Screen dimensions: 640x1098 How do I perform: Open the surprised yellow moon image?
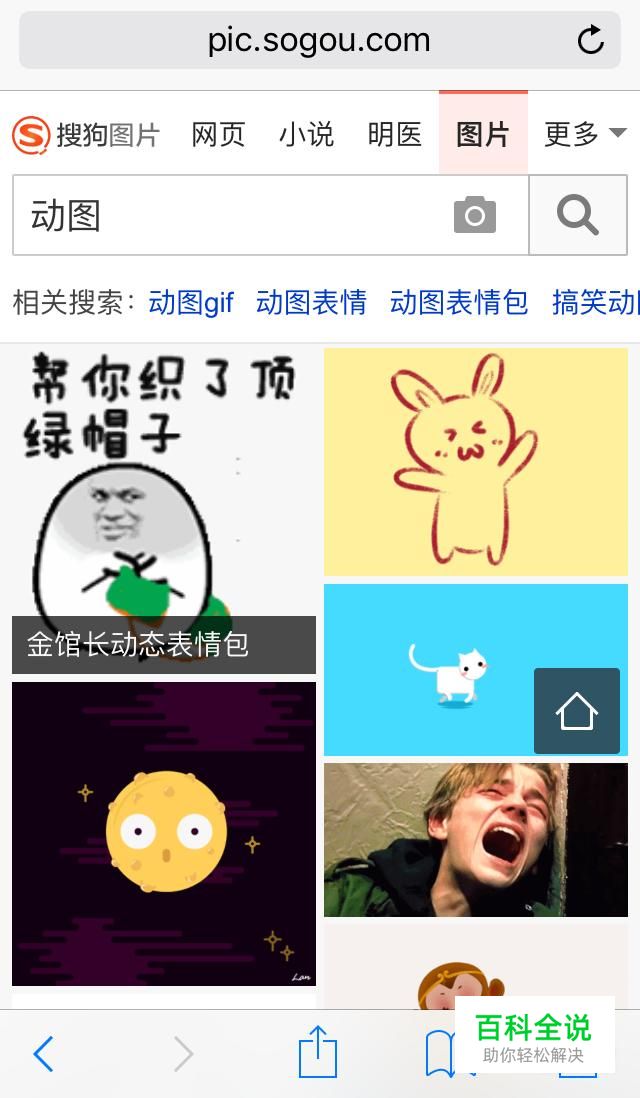pos(164,833)
